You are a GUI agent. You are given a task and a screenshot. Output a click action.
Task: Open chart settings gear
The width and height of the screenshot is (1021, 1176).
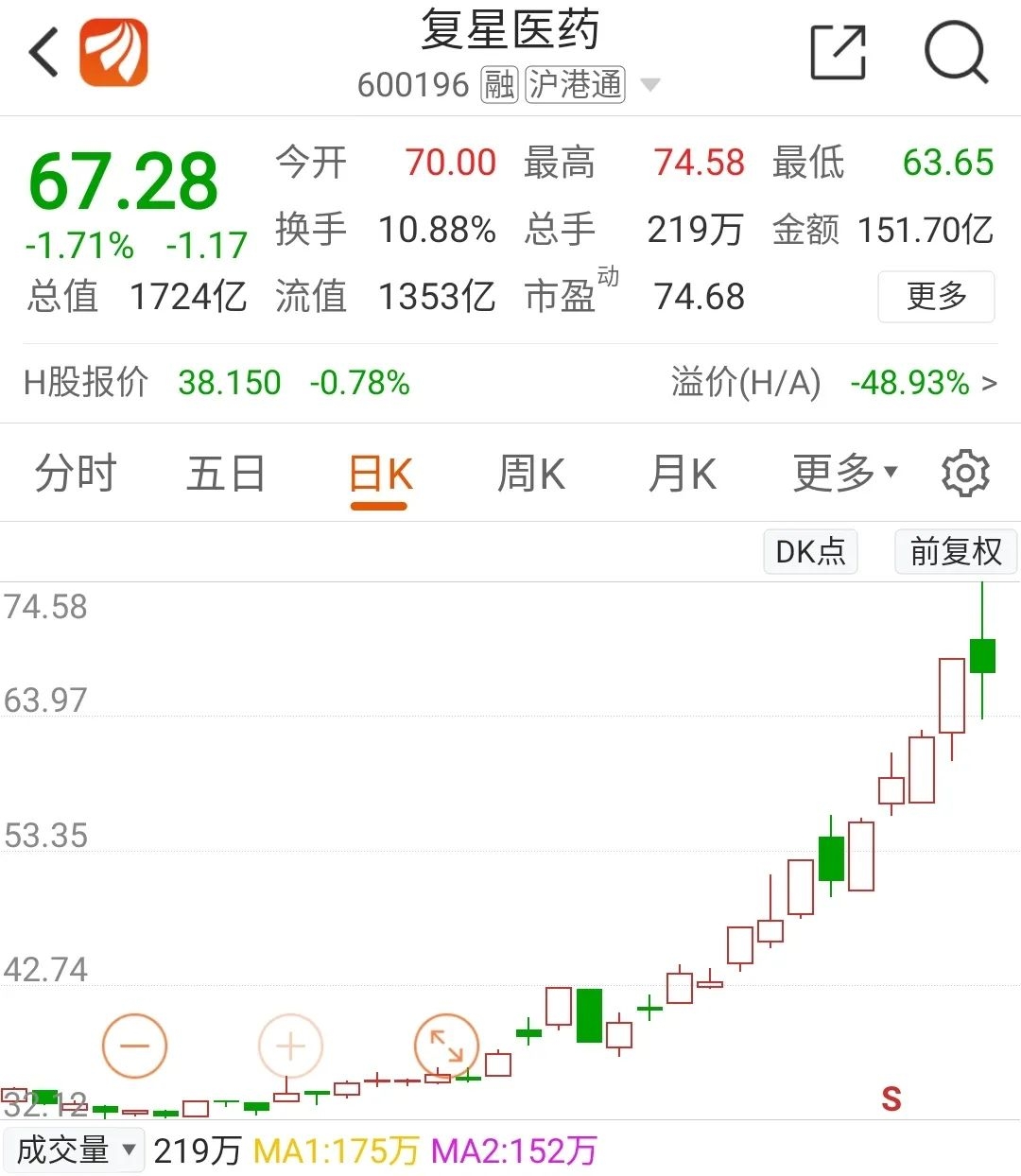(965, 474)
